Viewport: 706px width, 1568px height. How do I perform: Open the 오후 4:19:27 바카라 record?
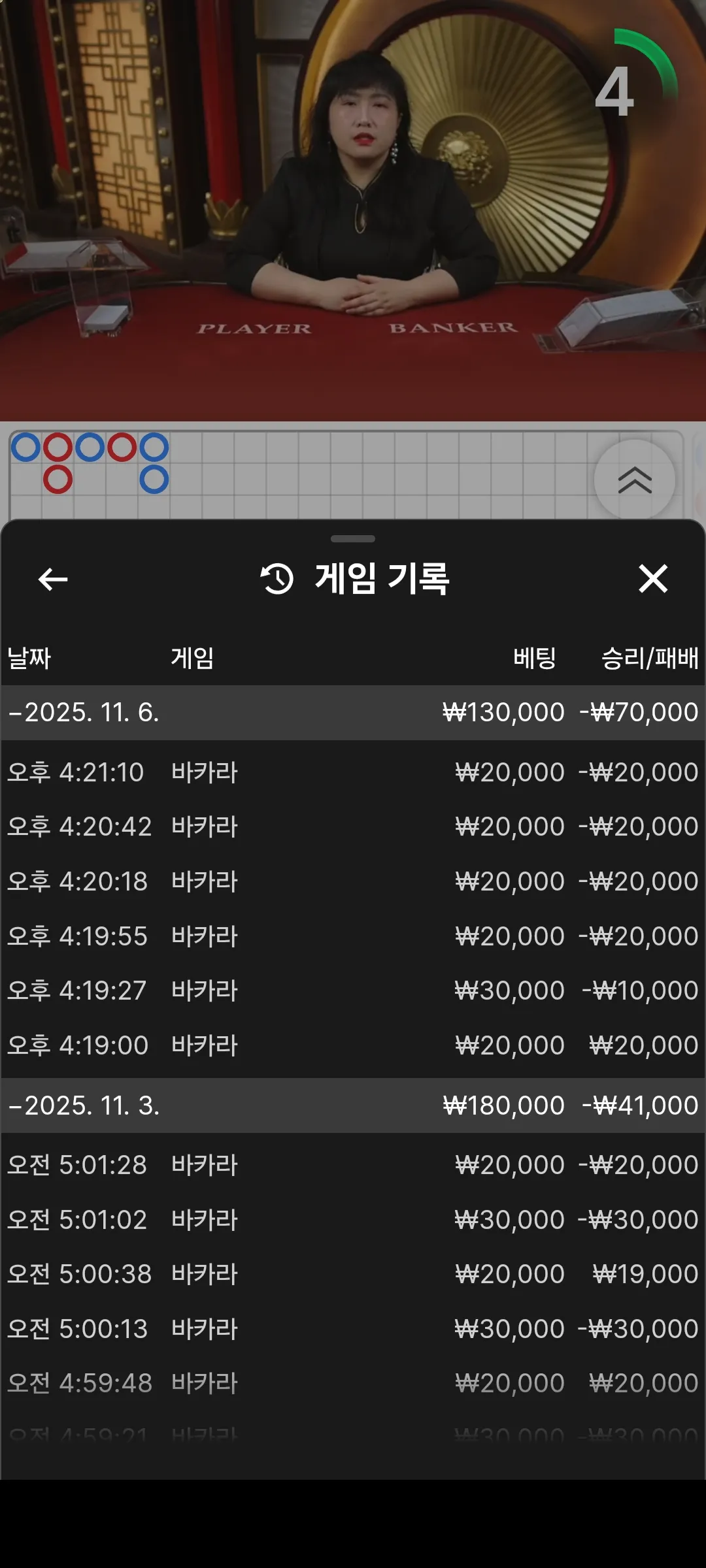click(353, 990)
